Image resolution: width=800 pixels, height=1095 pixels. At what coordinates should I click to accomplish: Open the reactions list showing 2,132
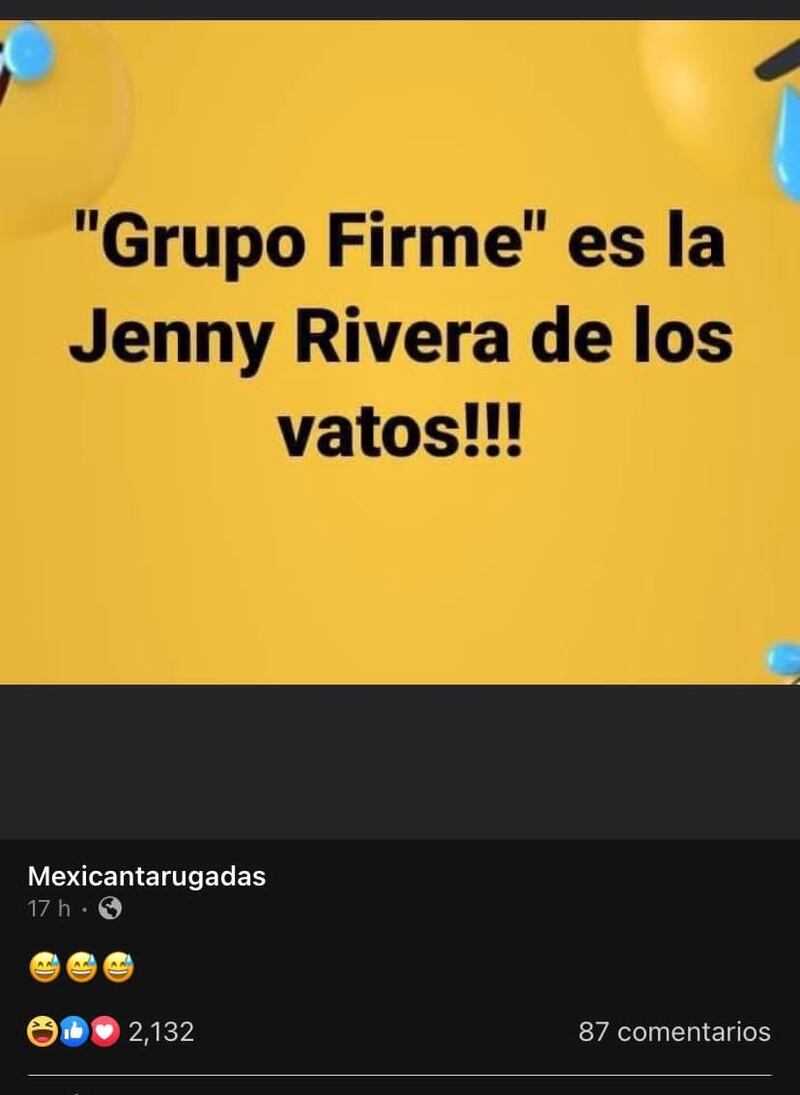point(111,1032)
